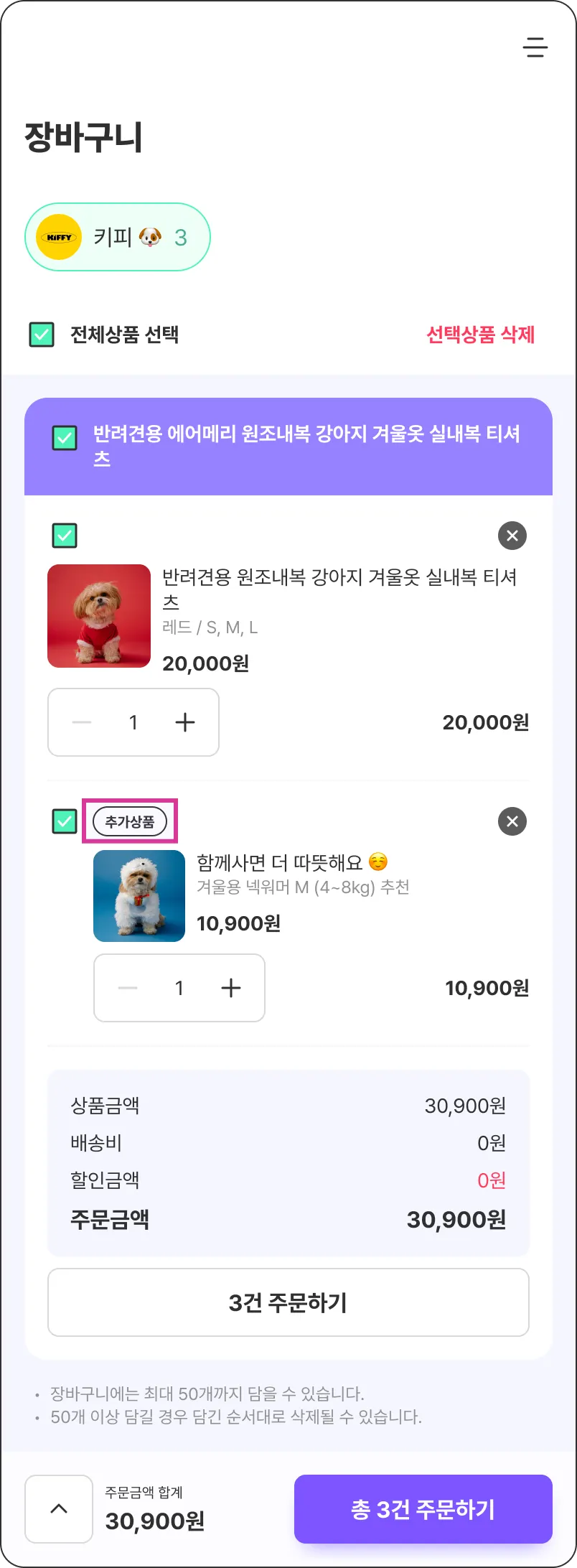
Task: Expand the 주문금액 합계 summary arrow
Action: pos(59,1509)
